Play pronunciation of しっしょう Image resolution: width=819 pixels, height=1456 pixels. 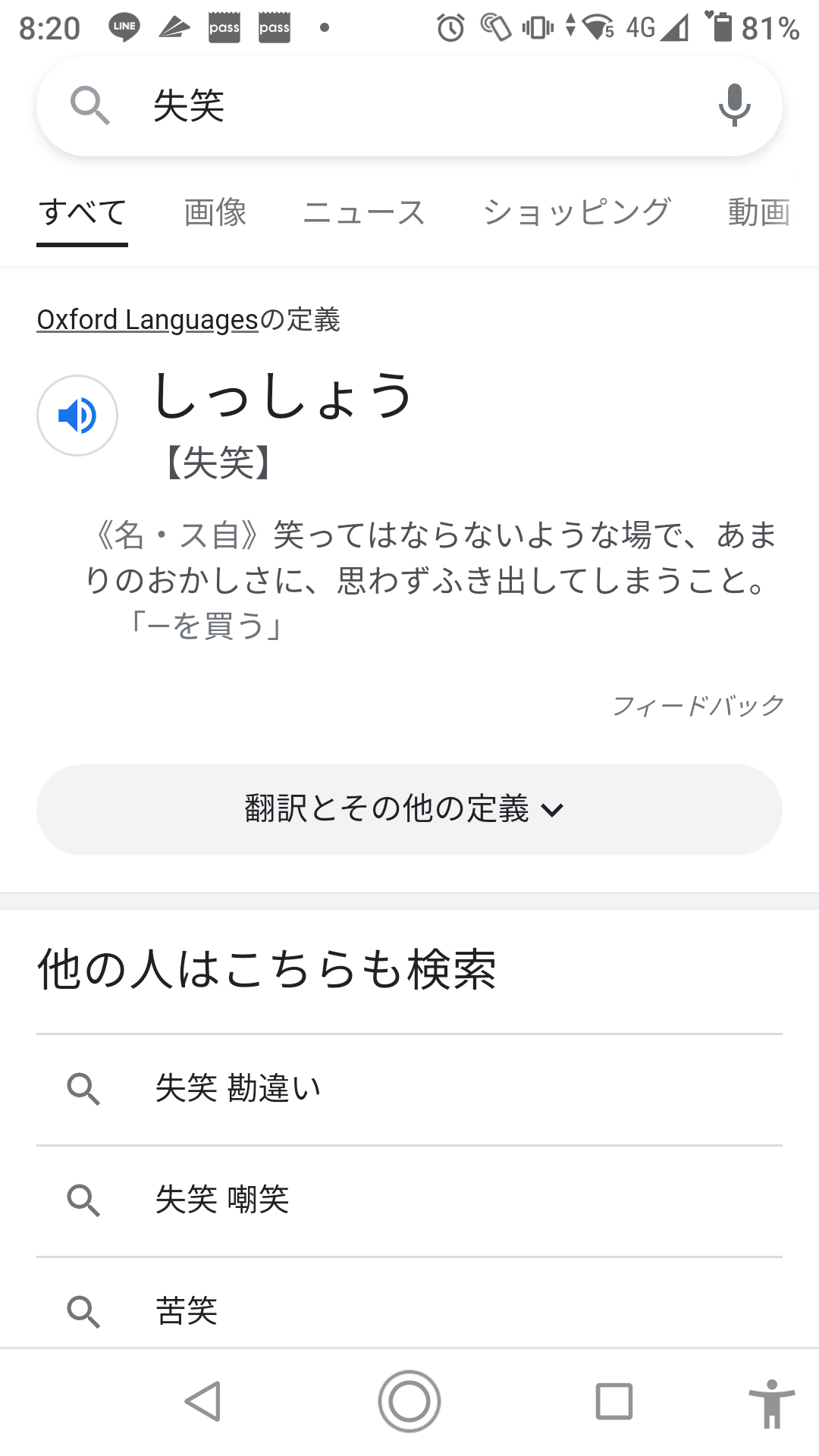(77, 416)
